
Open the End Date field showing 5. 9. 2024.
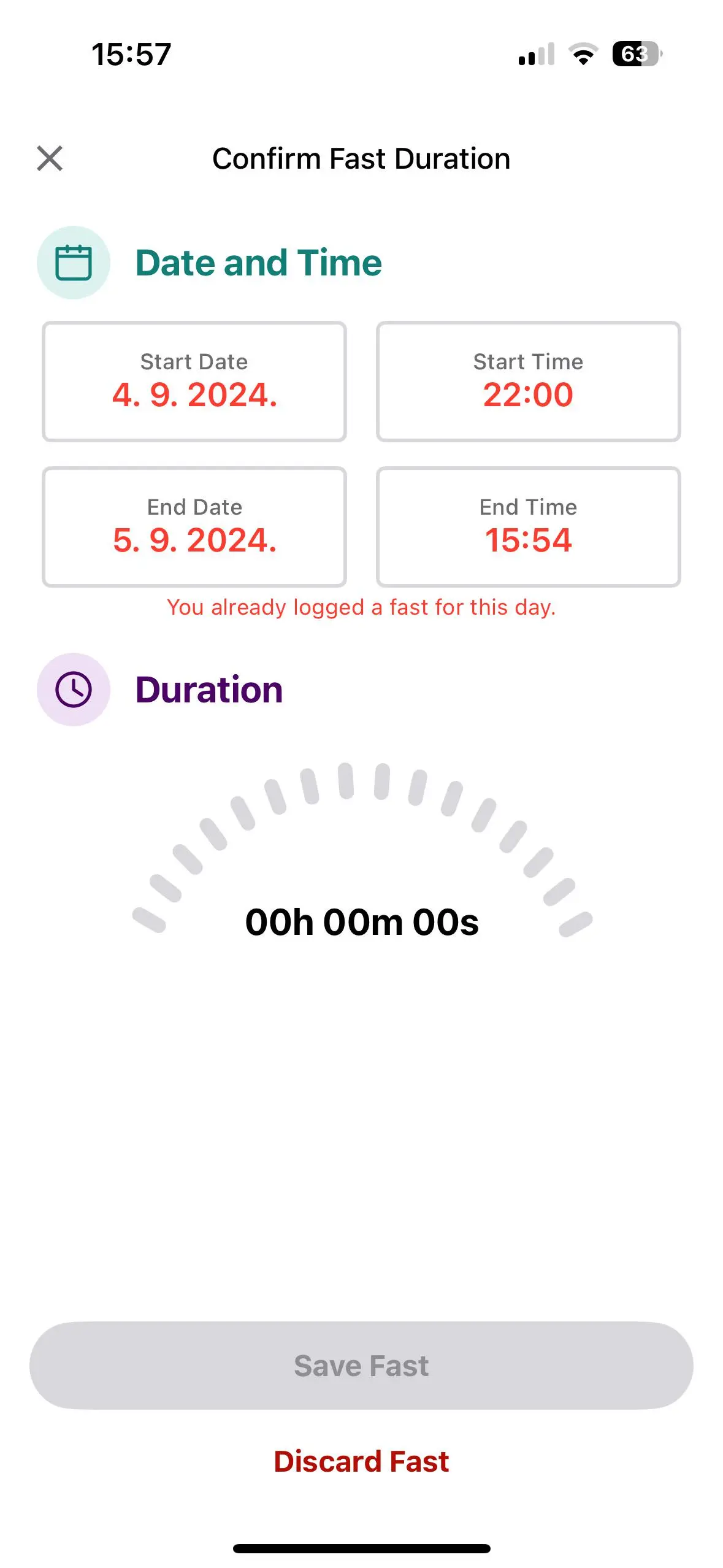(x=194, y=526)
